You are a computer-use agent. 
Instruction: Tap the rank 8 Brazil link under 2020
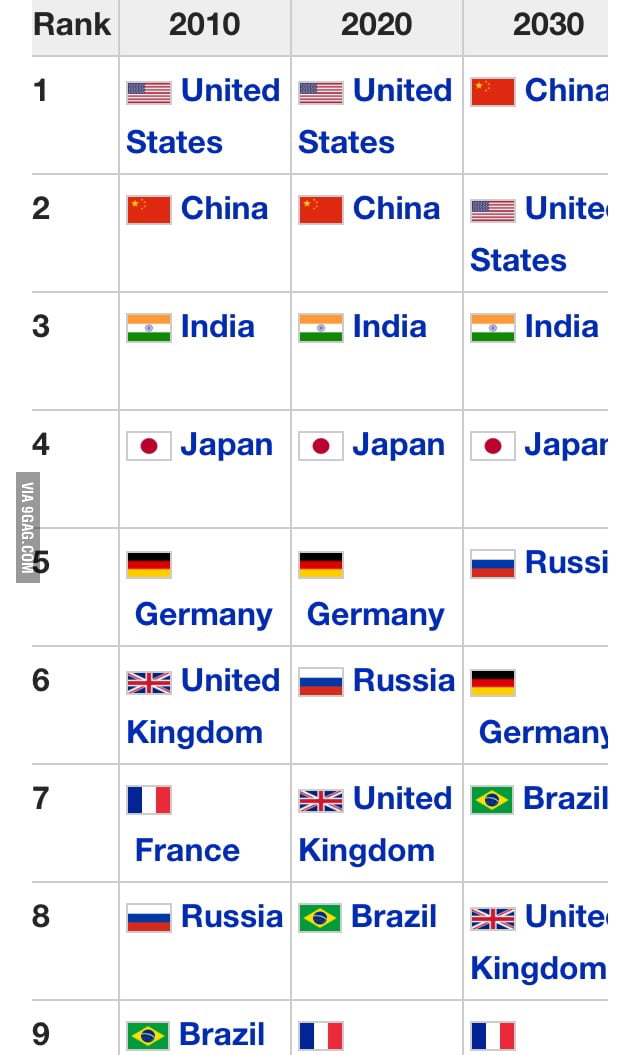click(394, 917)
